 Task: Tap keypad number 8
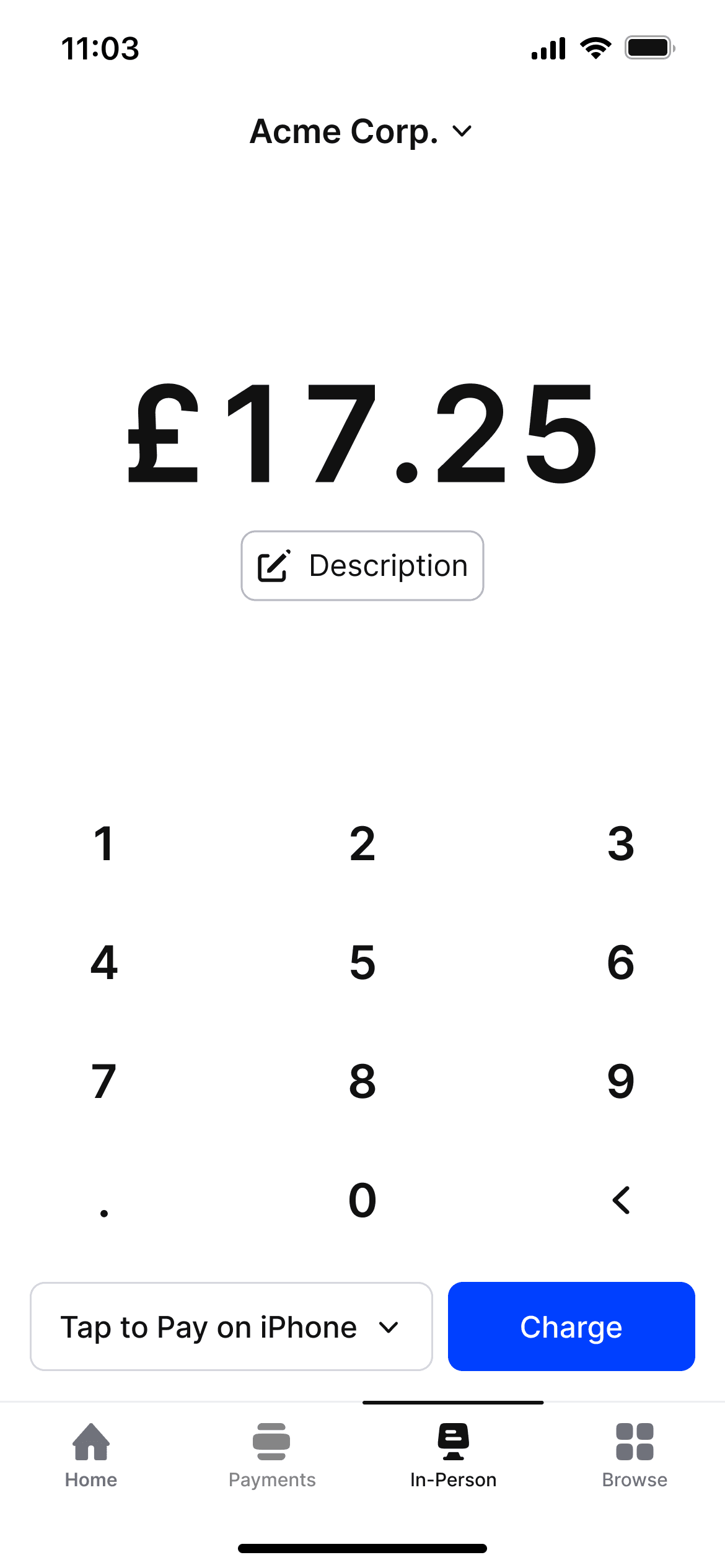(362, 1081)
